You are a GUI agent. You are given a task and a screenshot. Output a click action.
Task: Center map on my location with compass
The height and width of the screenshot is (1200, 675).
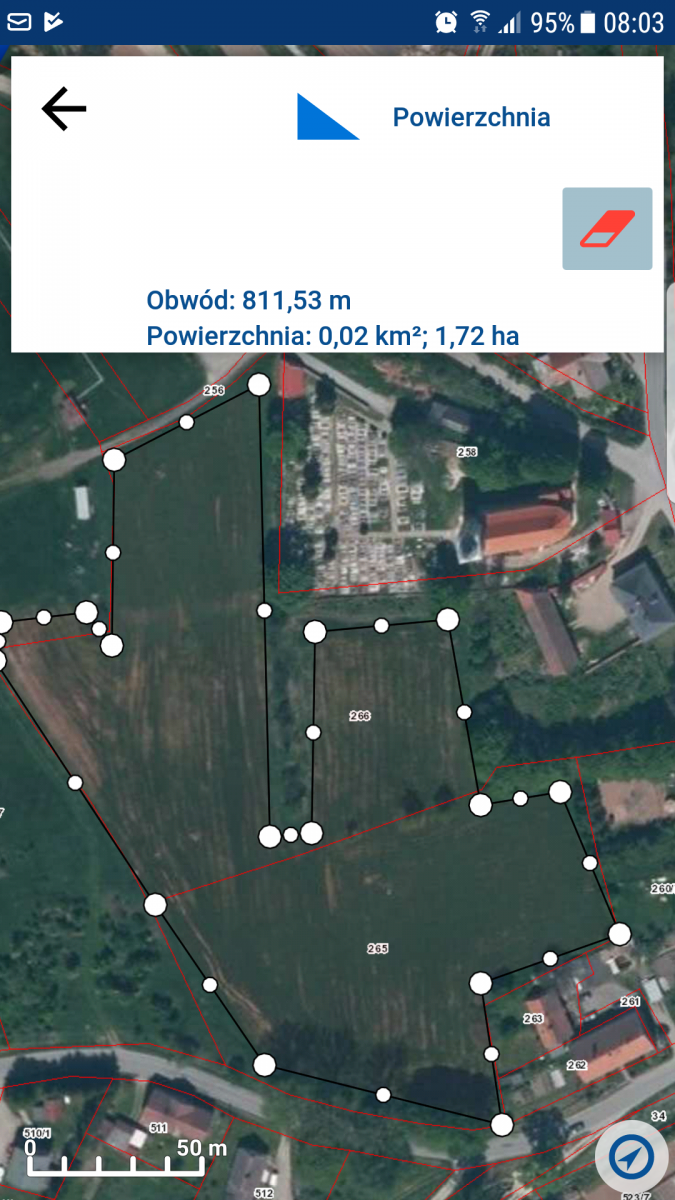click(x=631, y=1158)
